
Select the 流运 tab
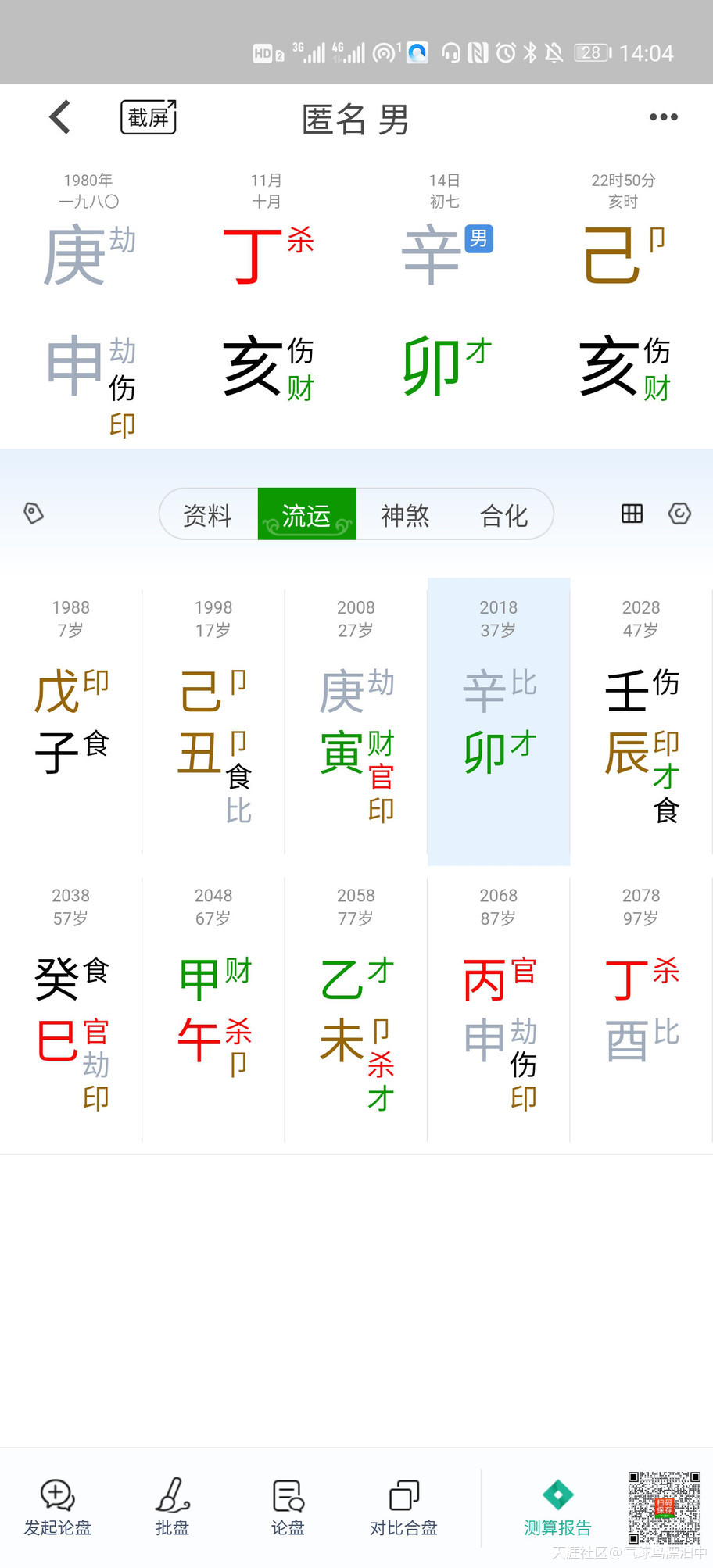pos(307,514)
